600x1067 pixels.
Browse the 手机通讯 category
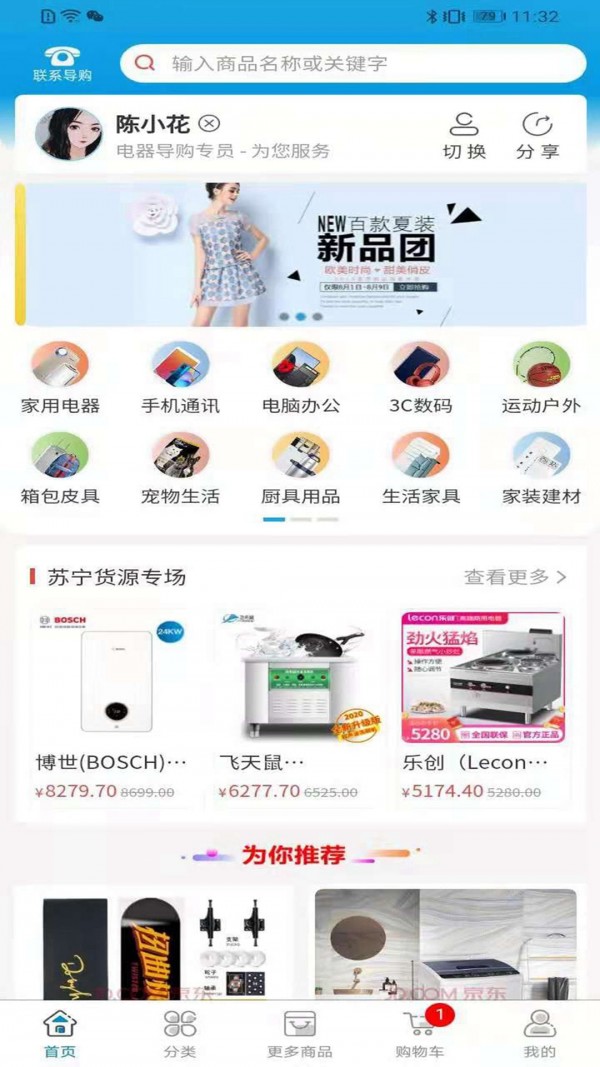180,378
